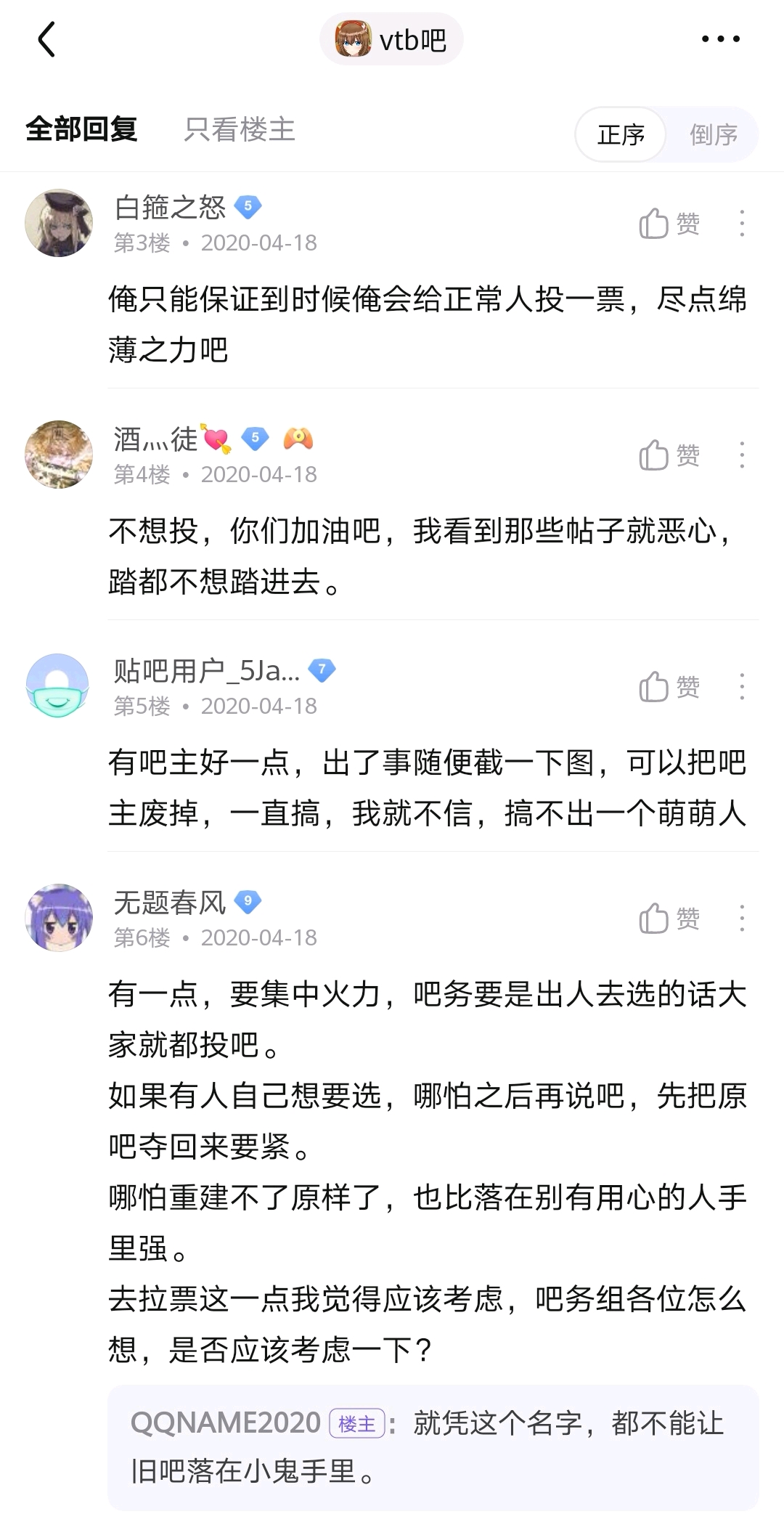Open the top-right three-dot overflow menu
The height and width of the screenshot is (1514, 784).
point(720,39)
